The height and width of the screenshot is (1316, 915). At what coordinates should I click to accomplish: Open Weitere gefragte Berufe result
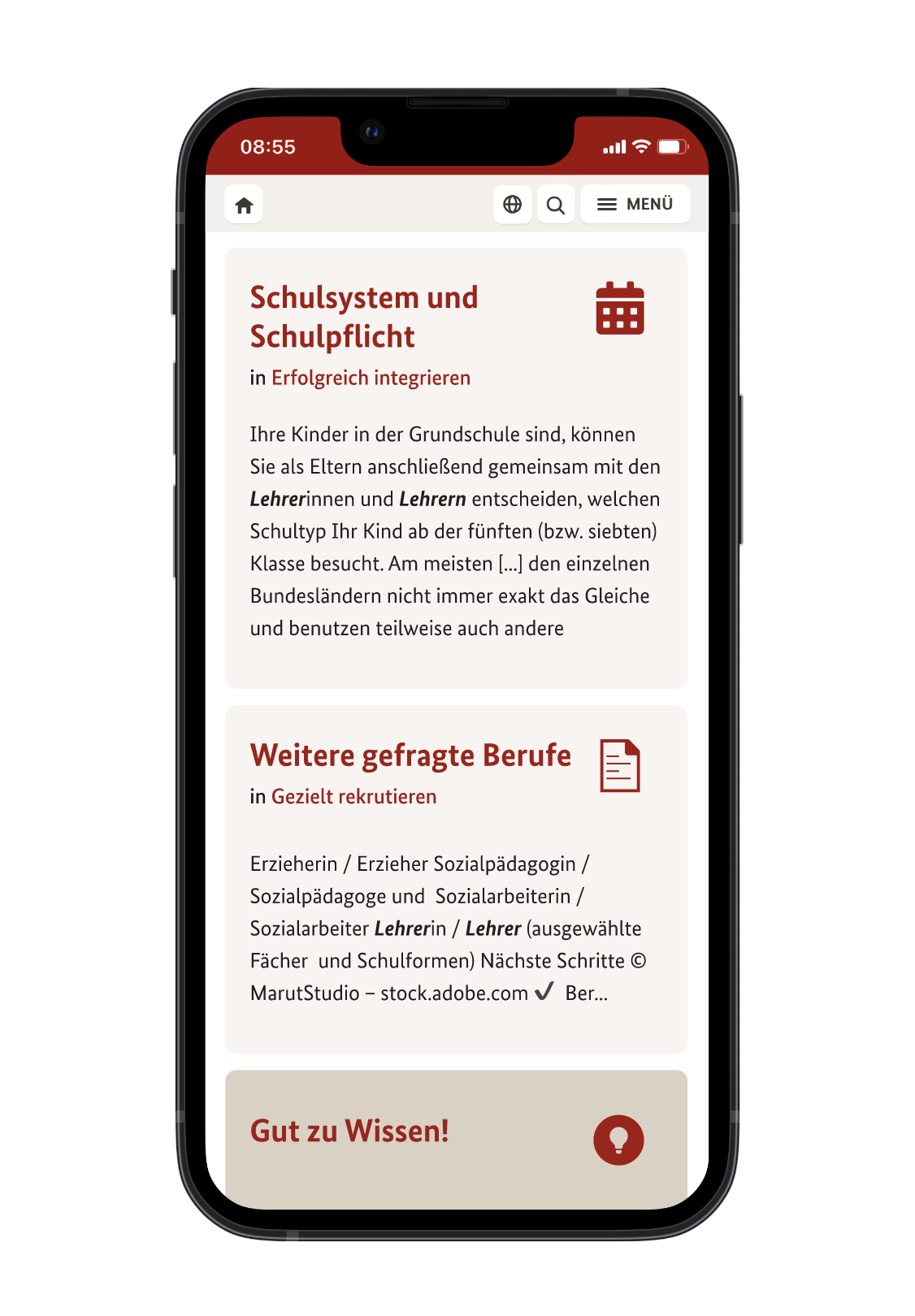(x=410, y=755)
